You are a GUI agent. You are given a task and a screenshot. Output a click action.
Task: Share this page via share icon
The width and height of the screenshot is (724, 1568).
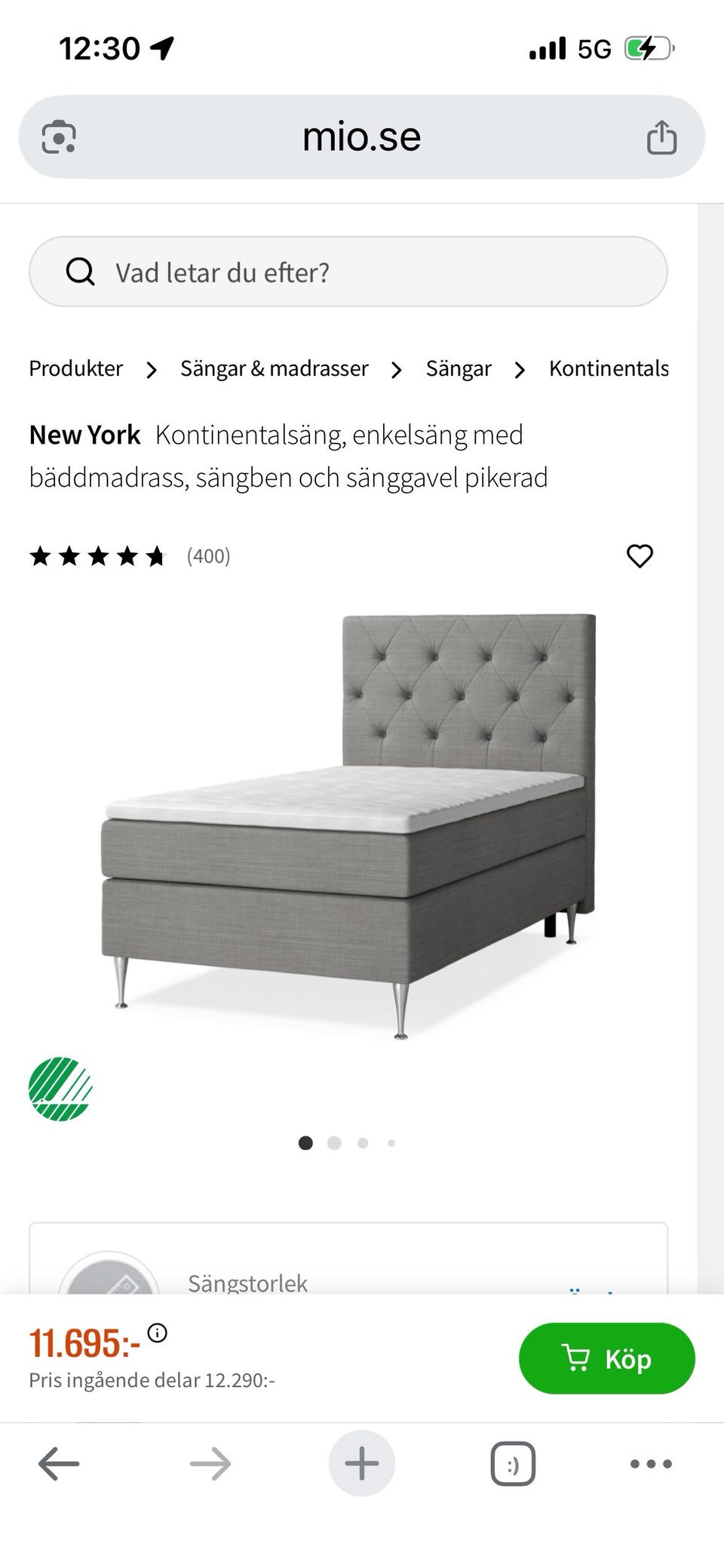click(661, 137)
